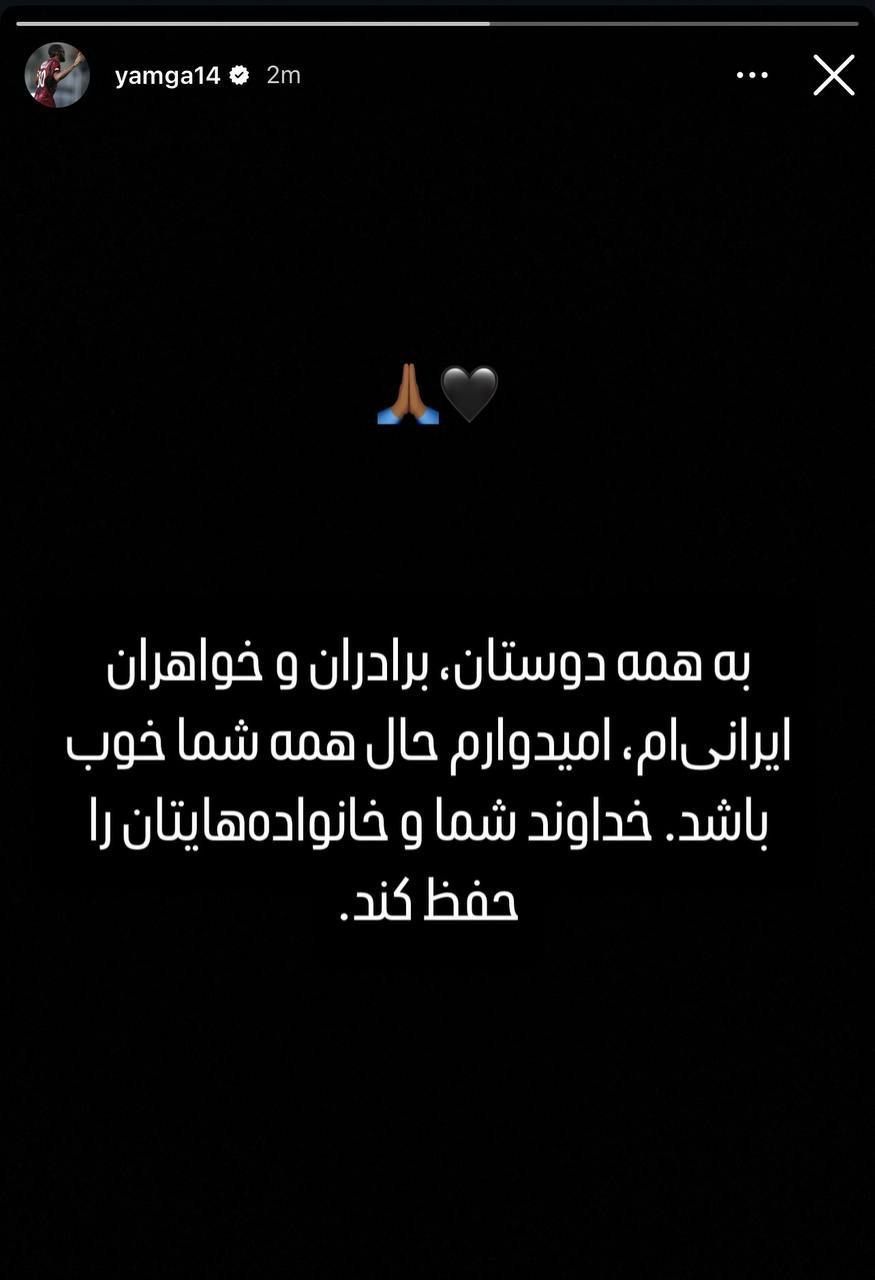The width and height of the screenshot is (875, 1280).
Task: Open the three-dot story options menu
Action: click(752, 75)
